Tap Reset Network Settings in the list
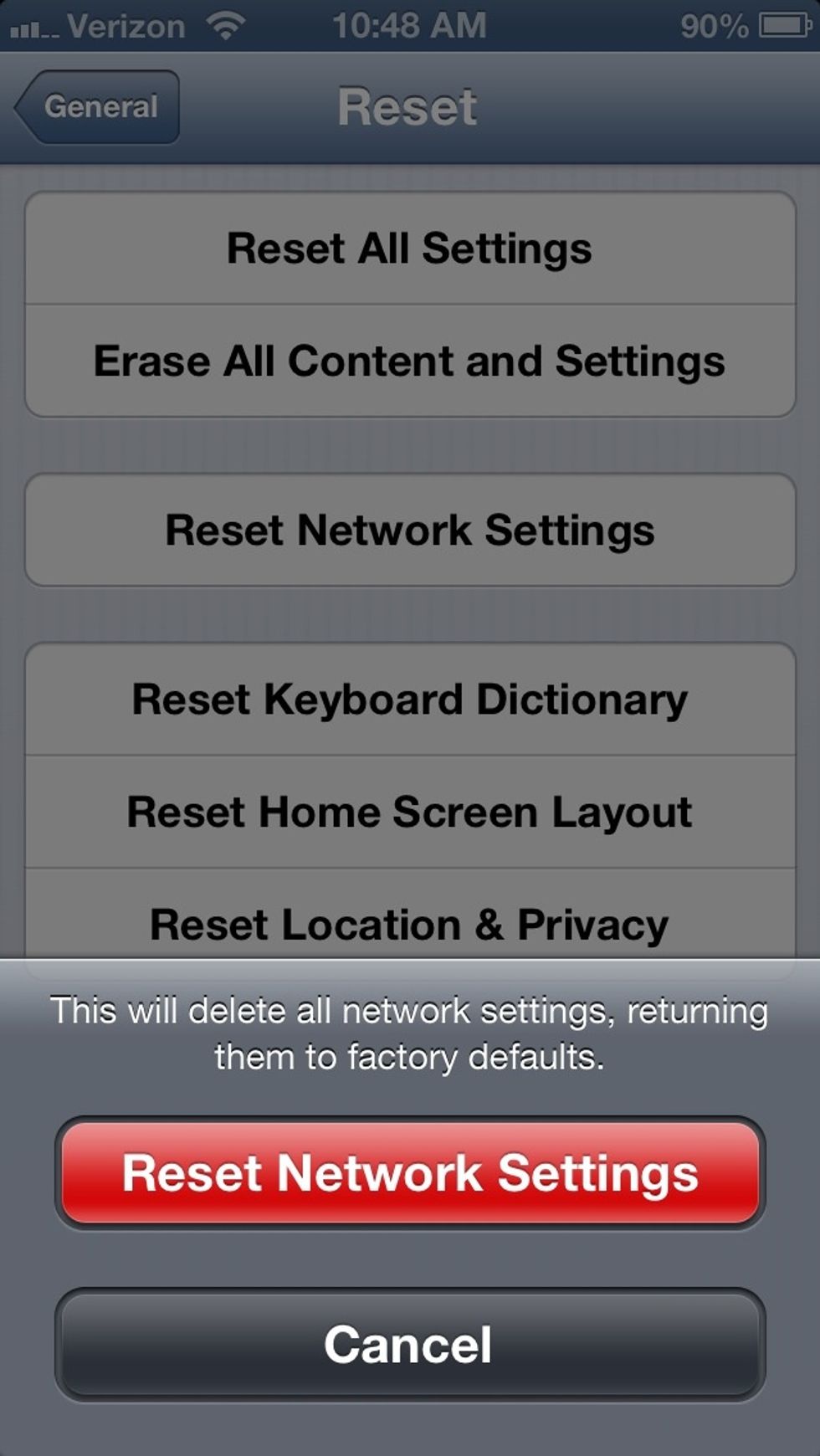The width and height of the screenshot is (820, 1456). 409,530
